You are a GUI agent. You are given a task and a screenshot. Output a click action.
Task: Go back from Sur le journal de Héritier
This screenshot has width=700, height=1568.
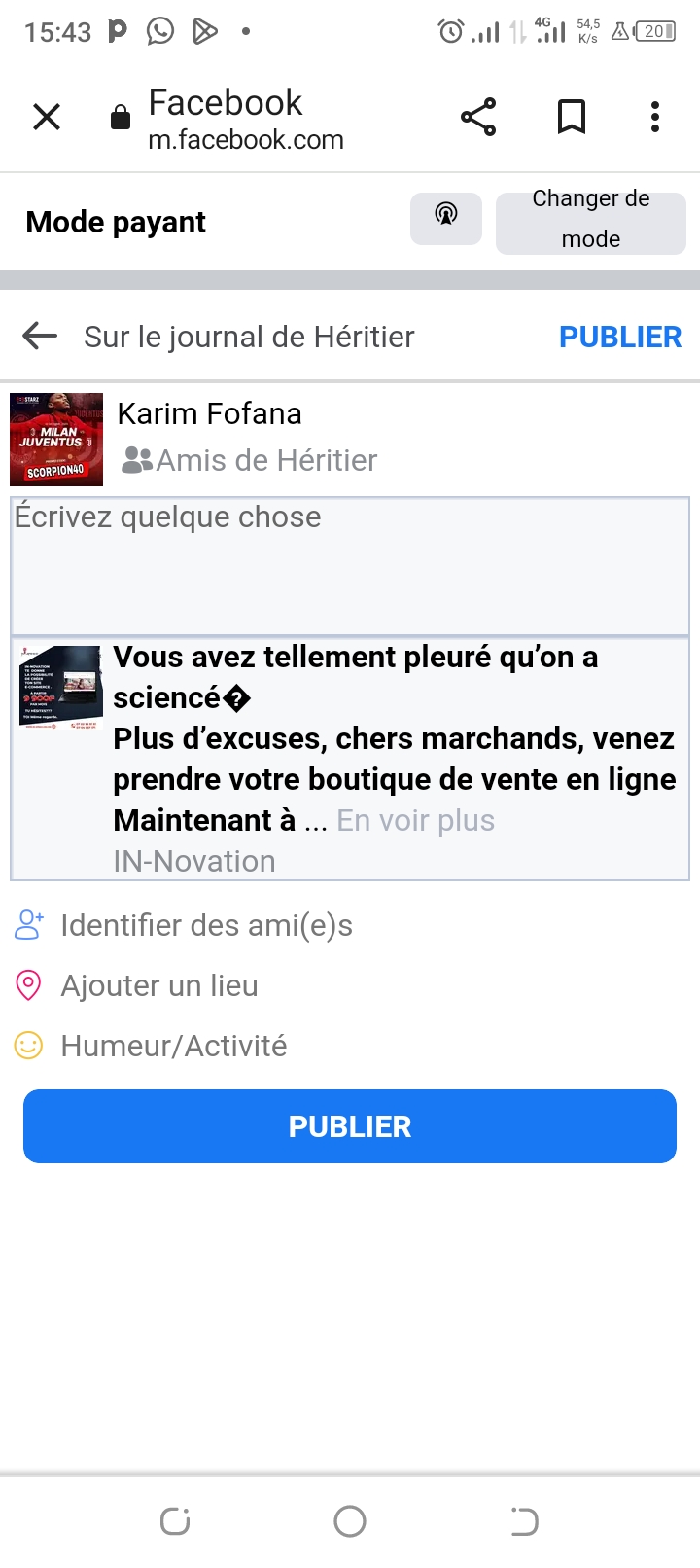(40, 337)
